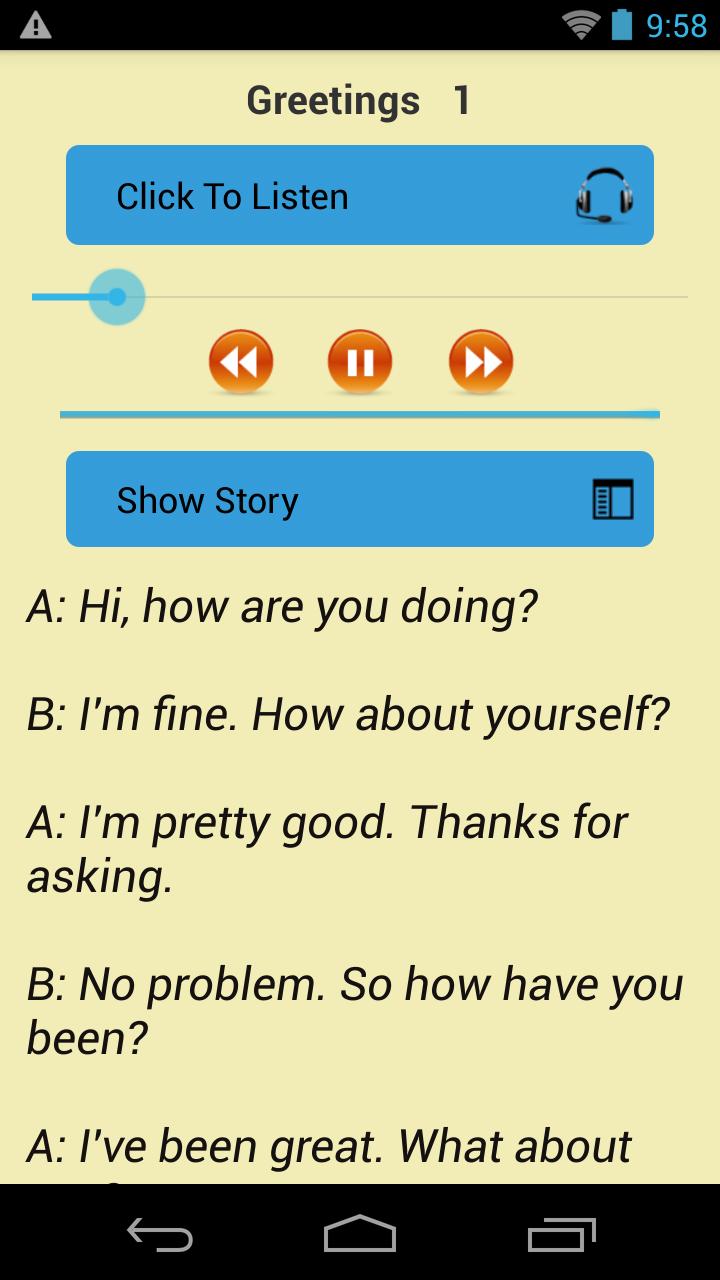
Task: Pause the audio with the pause icon
Action: (x=360, y=362)
